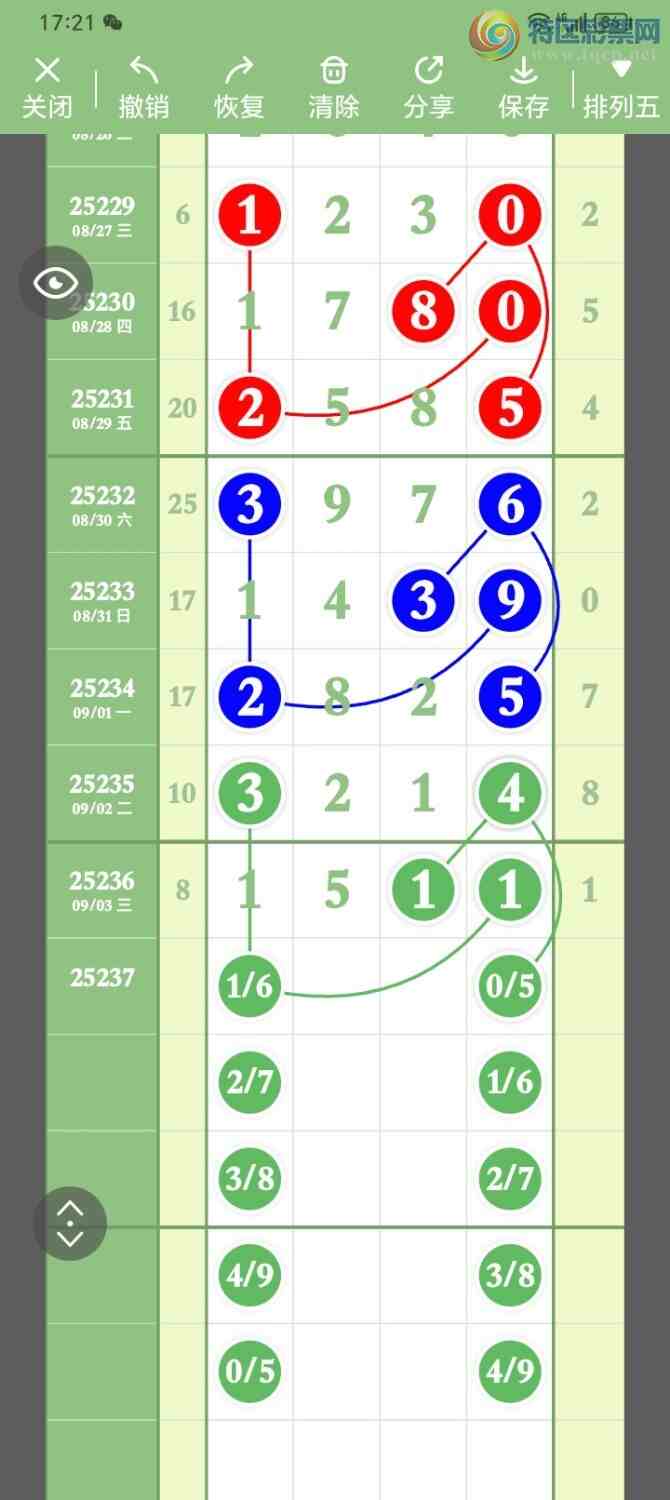
Task: Share the chart via 分享
Action: coord(428,87)
